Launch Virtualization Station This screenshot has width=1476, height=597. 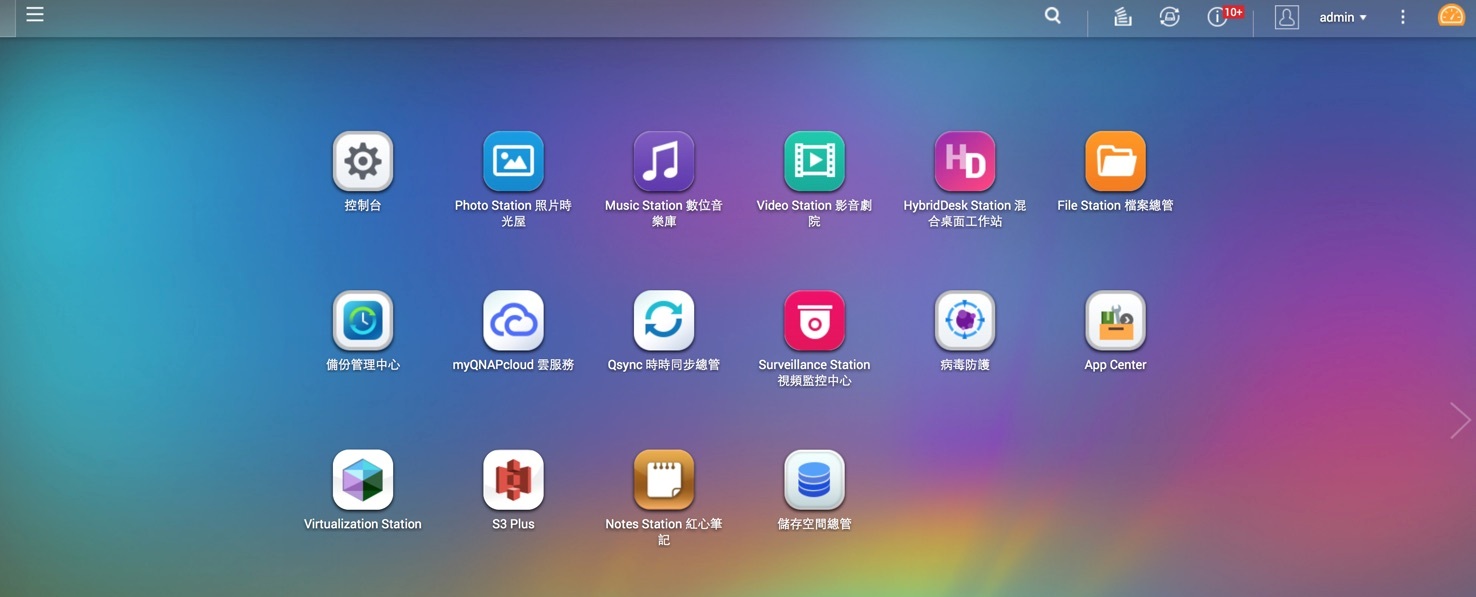point(362,480)
